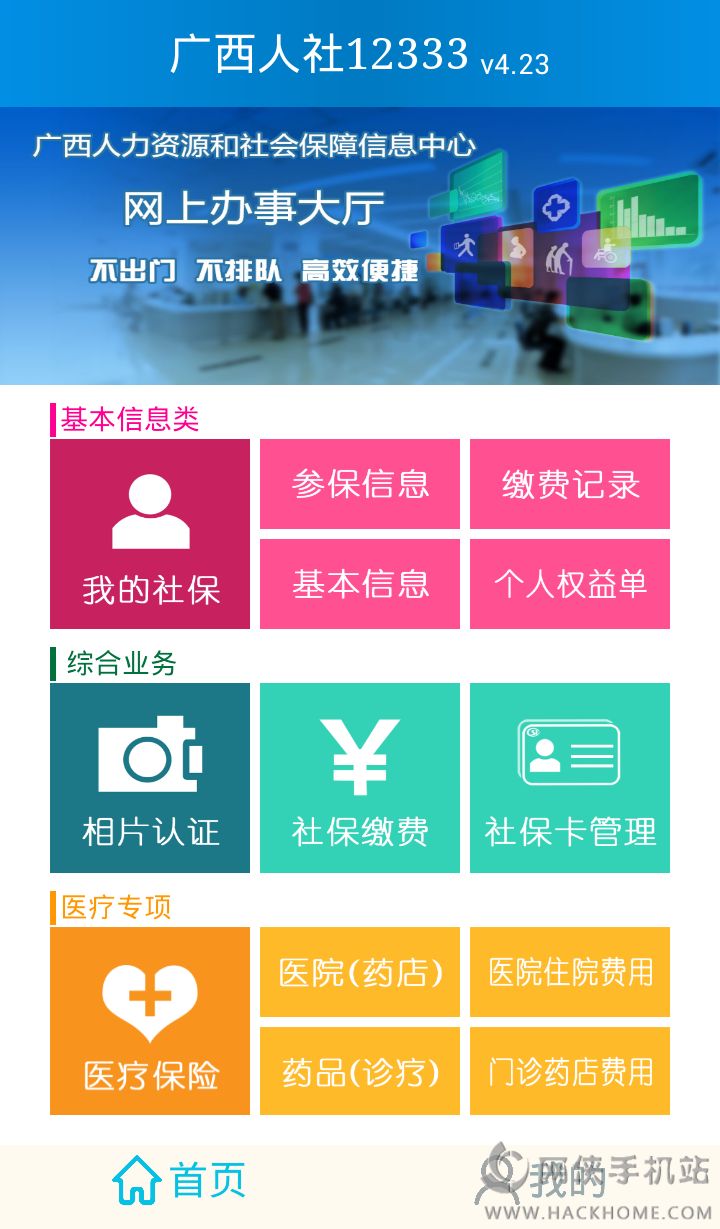Open the 医疗保险 tile
This screenshot has width=720, height=1229.
(150, 1021)
